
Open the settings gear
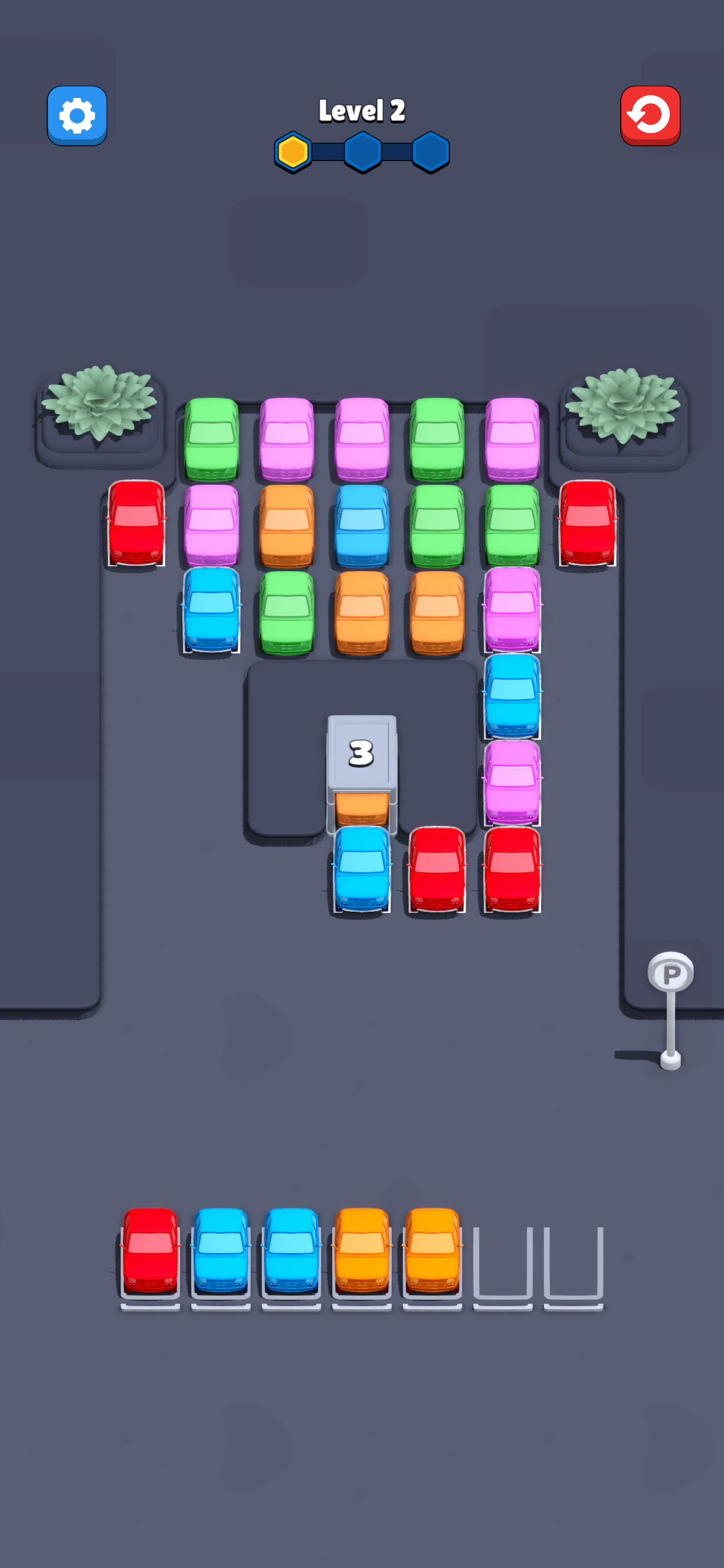[x=78, y=116]
